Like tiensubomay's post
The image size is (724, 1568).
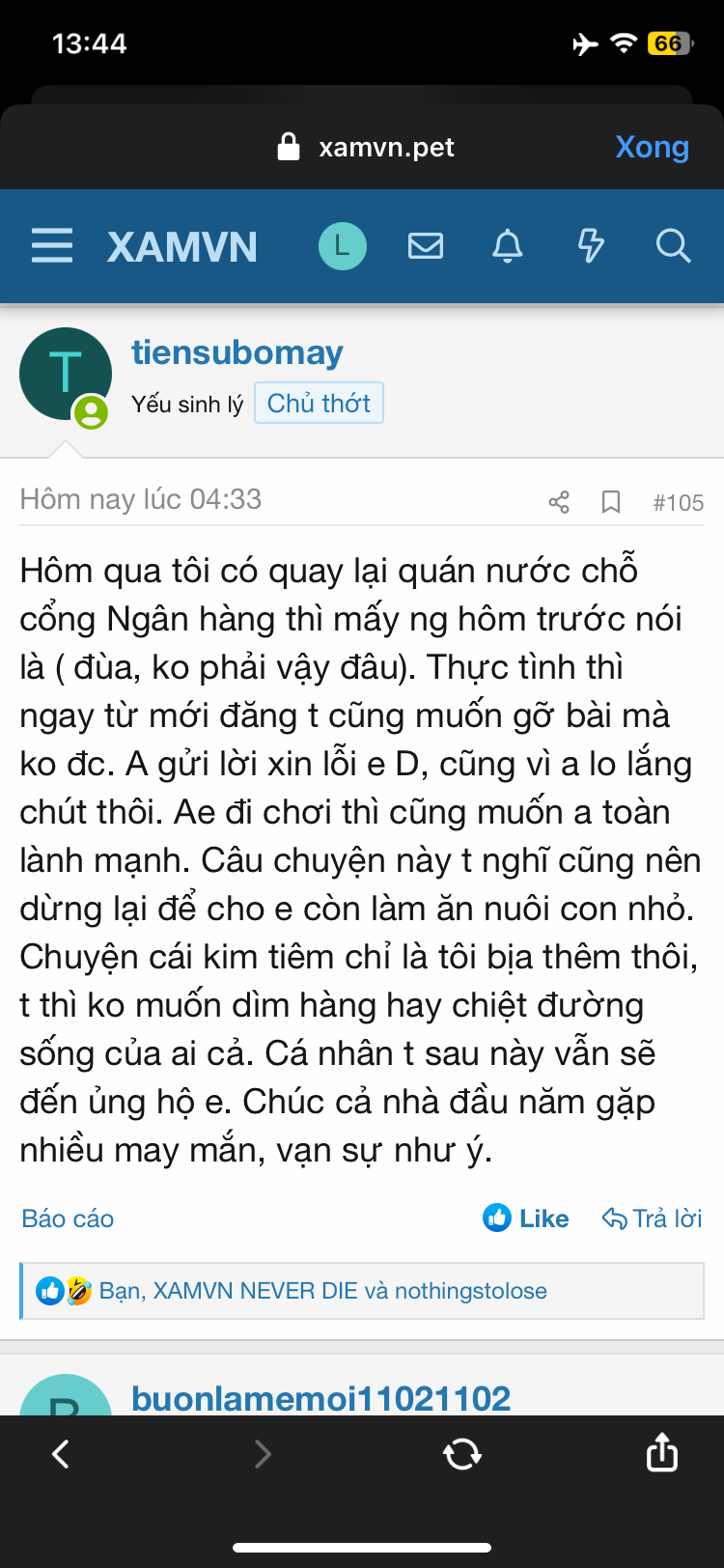coord(526,1218)
